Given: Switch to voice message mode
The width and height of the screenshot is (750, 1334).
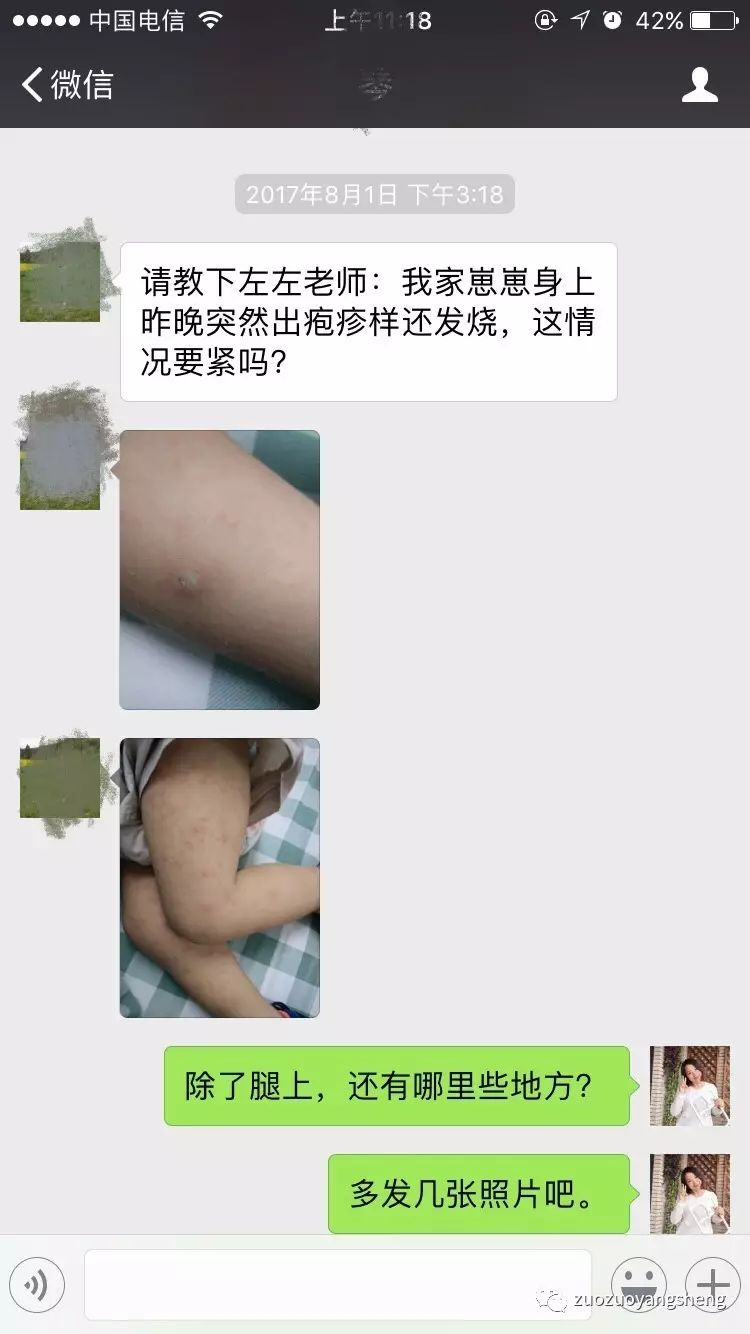Looking at the screenshot, I should pyautogui.click(x=38, y=1285).
